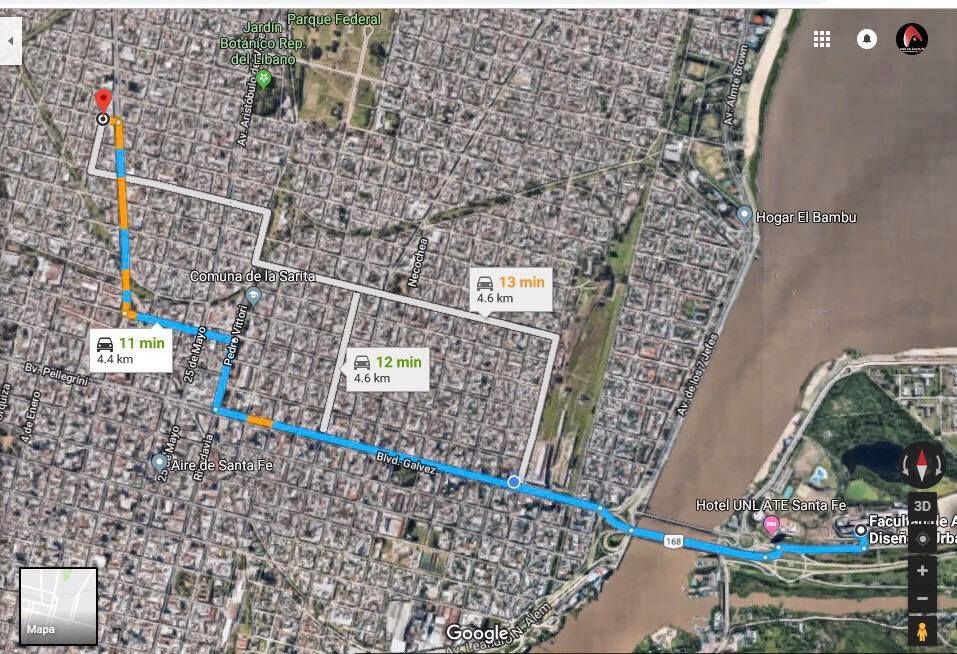Open the Google apps grid
957x654 pixels.
coord(822,39)
